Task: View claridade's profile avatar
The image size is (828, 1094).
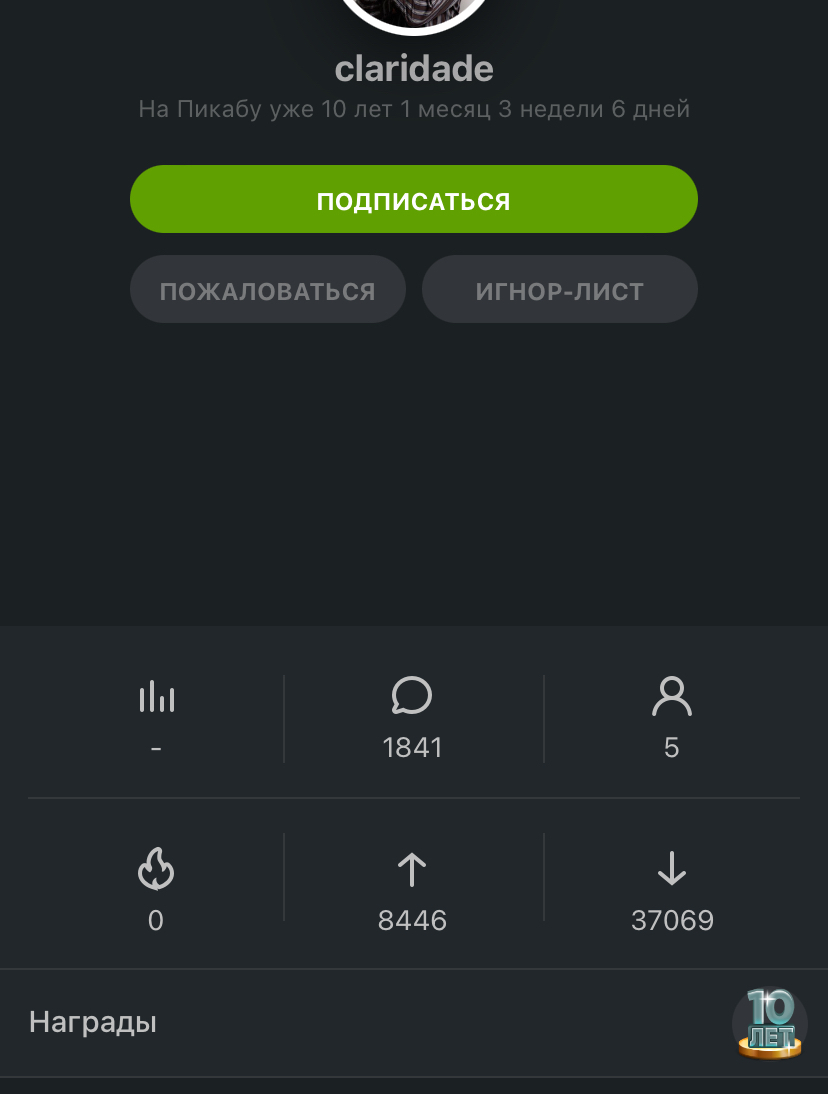Action: [x=414, y=12]
